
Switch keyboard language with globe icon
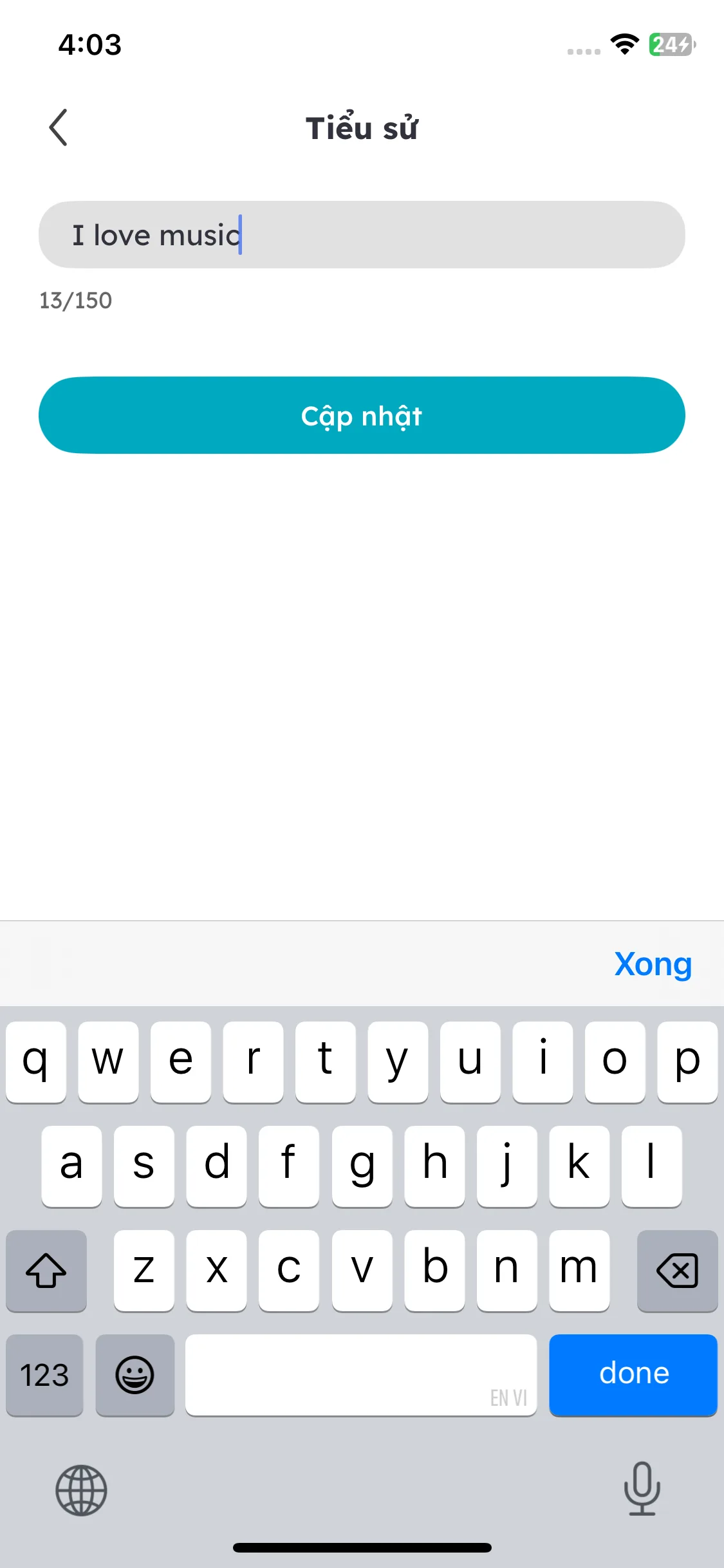point(81,1489)
